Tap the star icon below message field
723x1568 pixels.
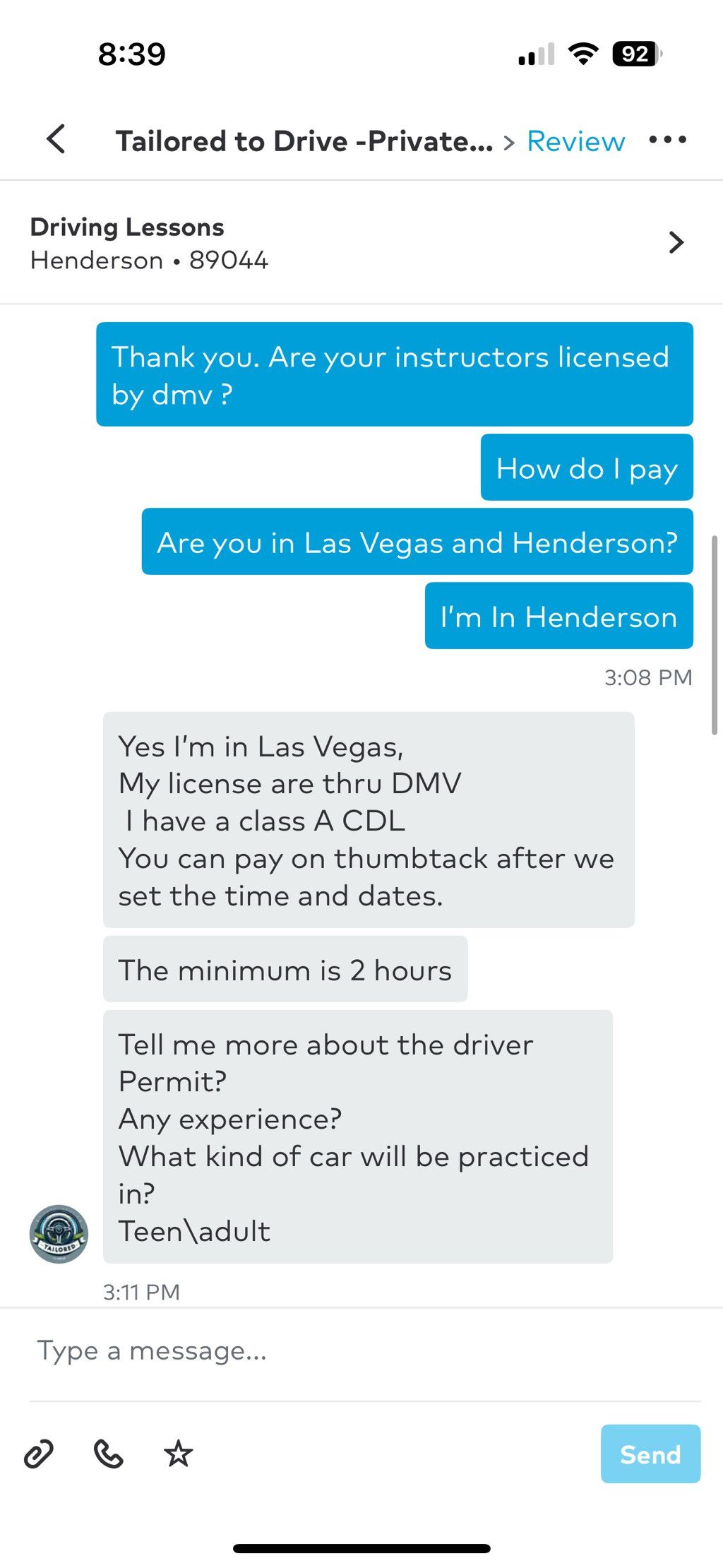tap(178, 1454)
